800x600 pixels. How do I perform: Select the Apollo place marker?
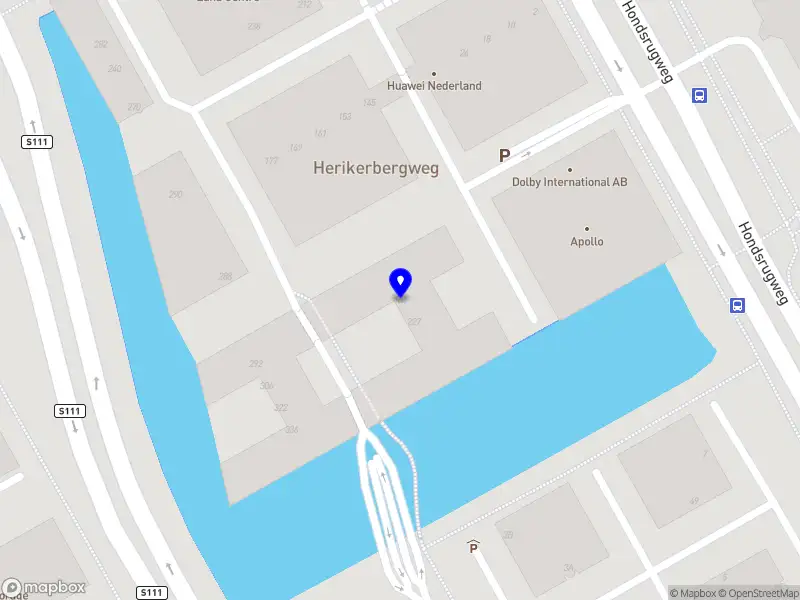tap(587, 229)
